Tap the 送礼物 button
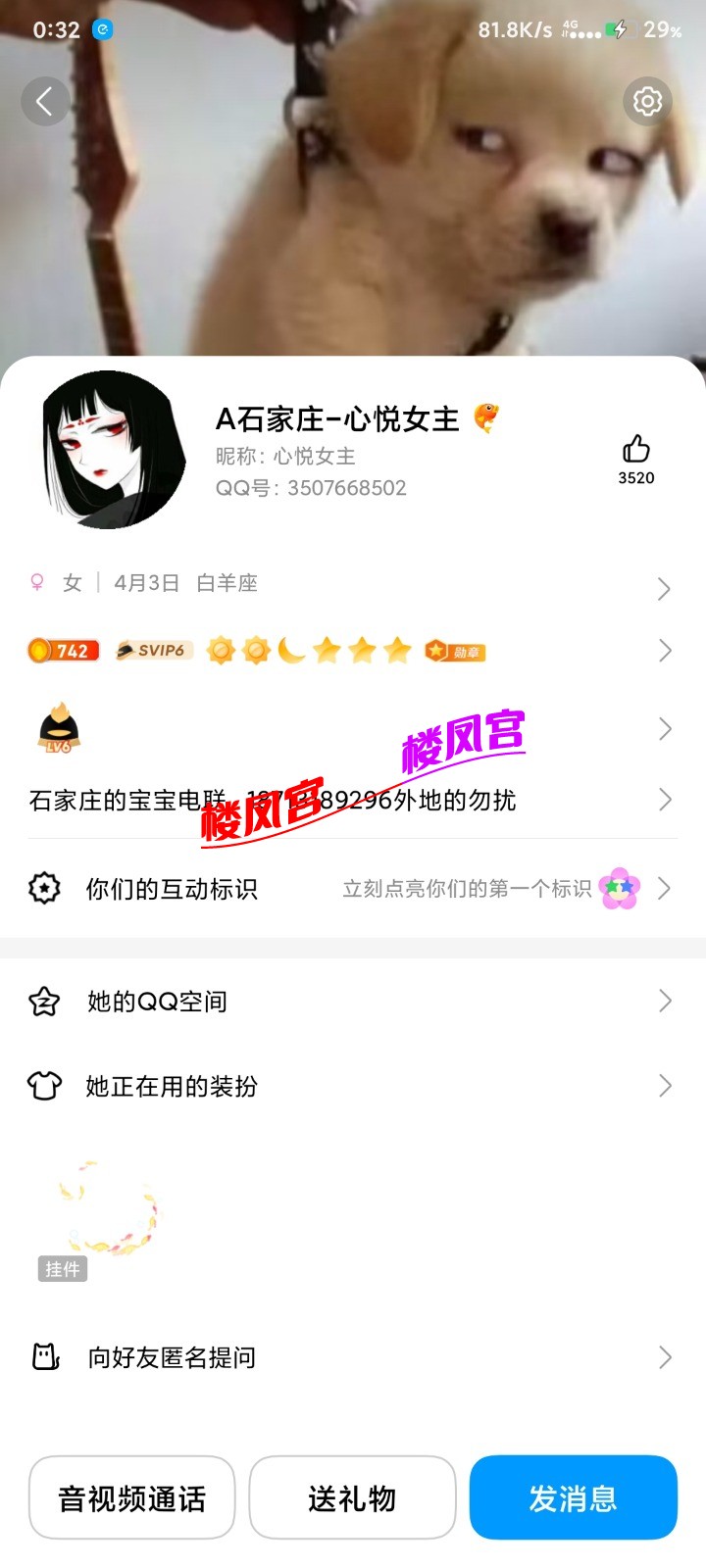This screenshot has width=706, height=1568. point(352,1497)
